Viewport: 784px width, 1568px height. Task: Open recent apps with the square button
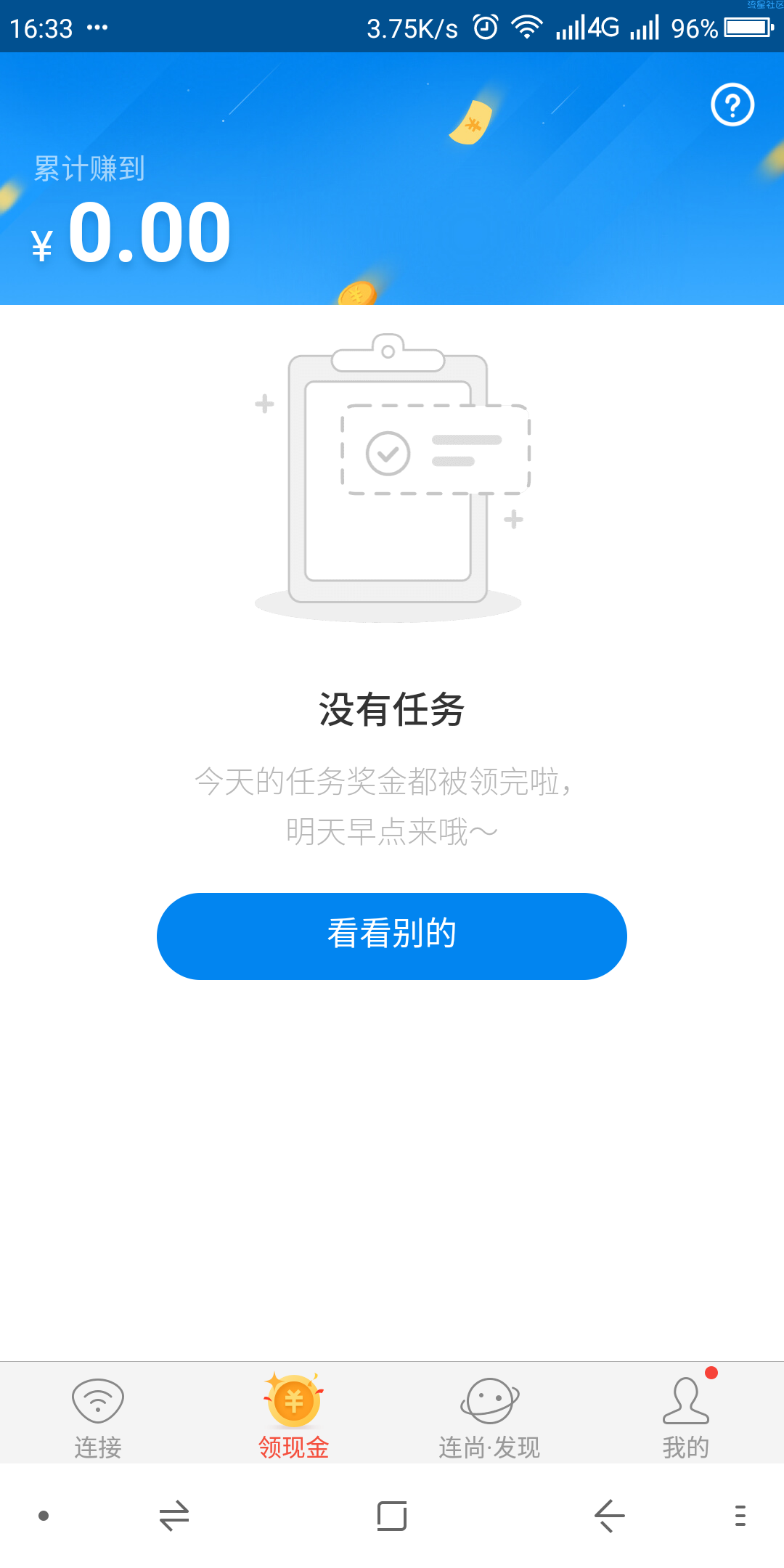[392, 1516]
